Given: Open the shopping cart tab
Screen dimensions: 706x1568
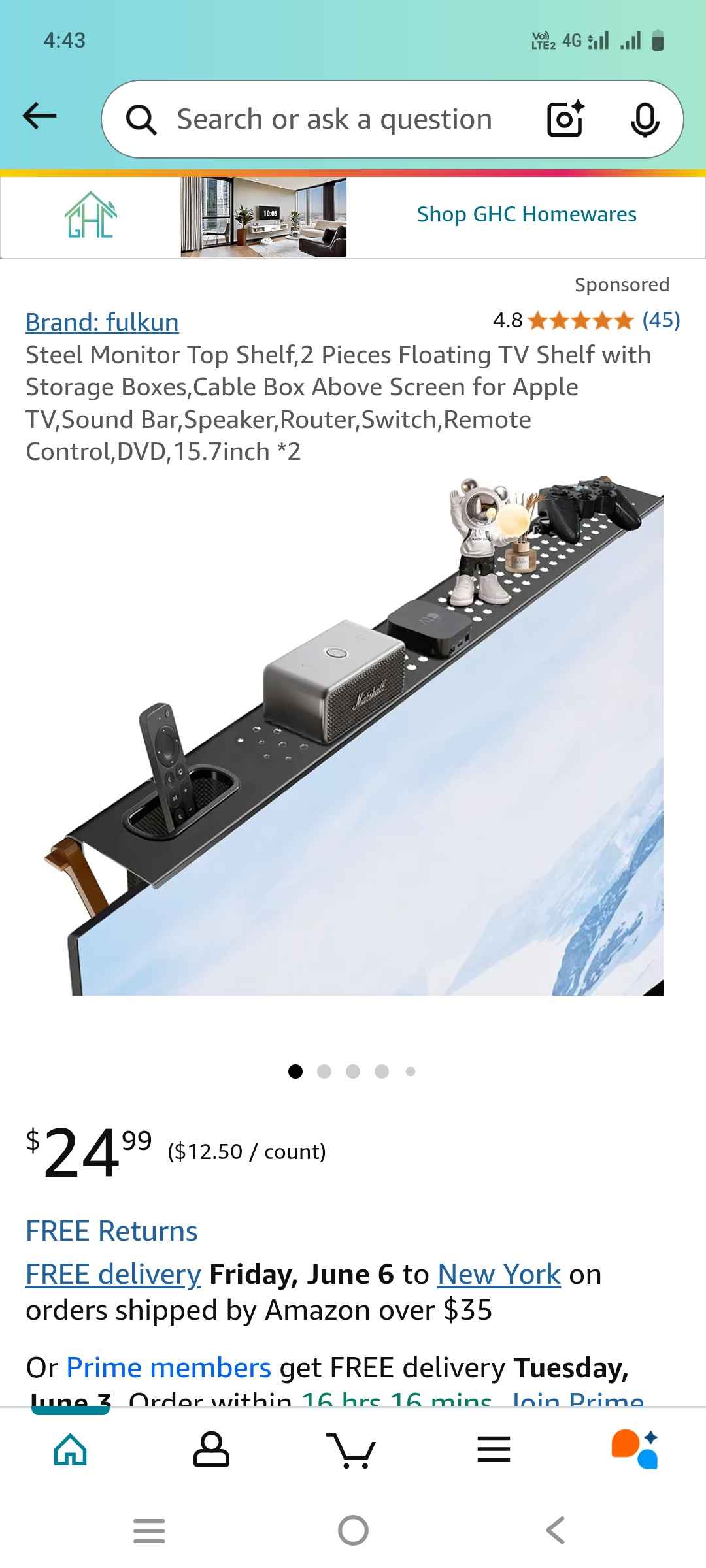Looking at the screenshot, I should (x=352, y=1450).
